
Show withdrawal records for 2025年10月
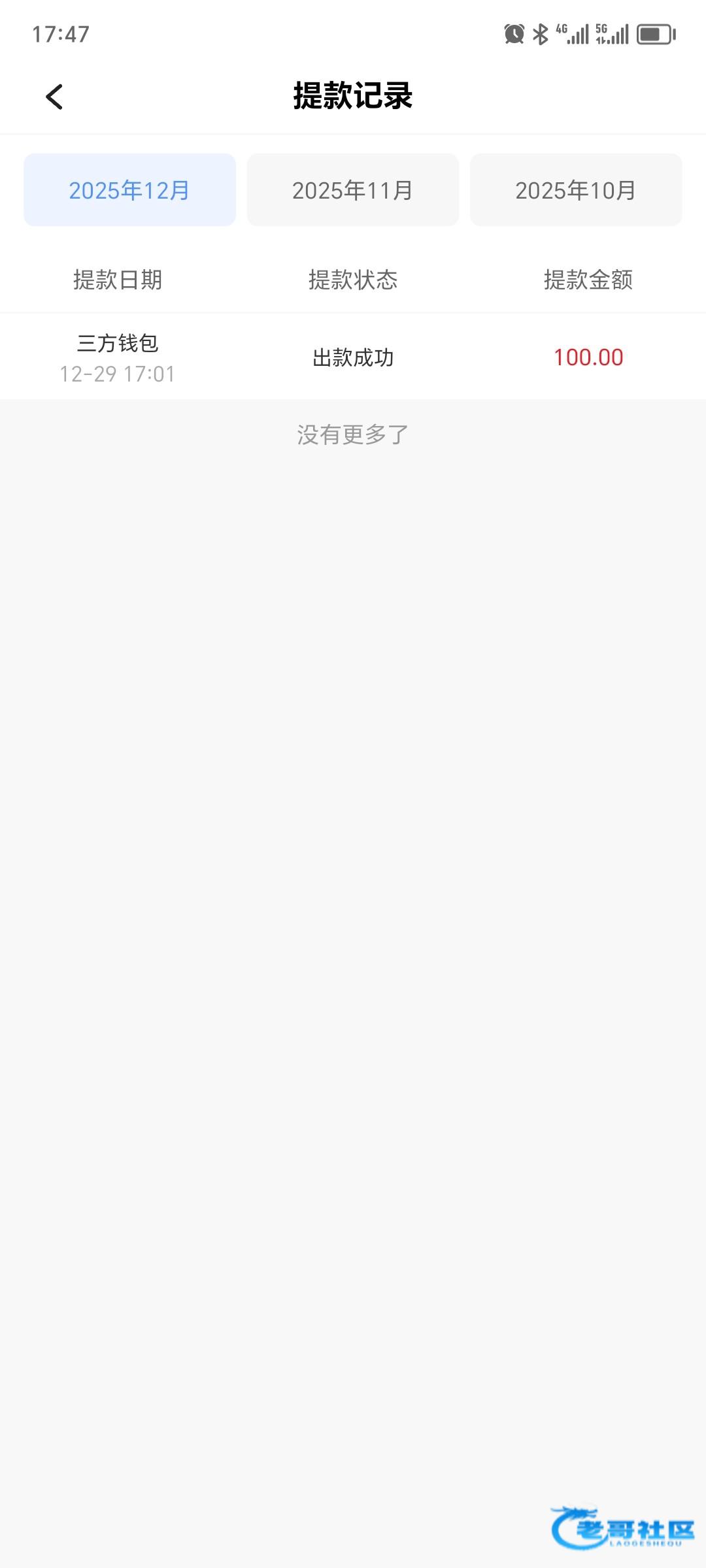[575, 190]
